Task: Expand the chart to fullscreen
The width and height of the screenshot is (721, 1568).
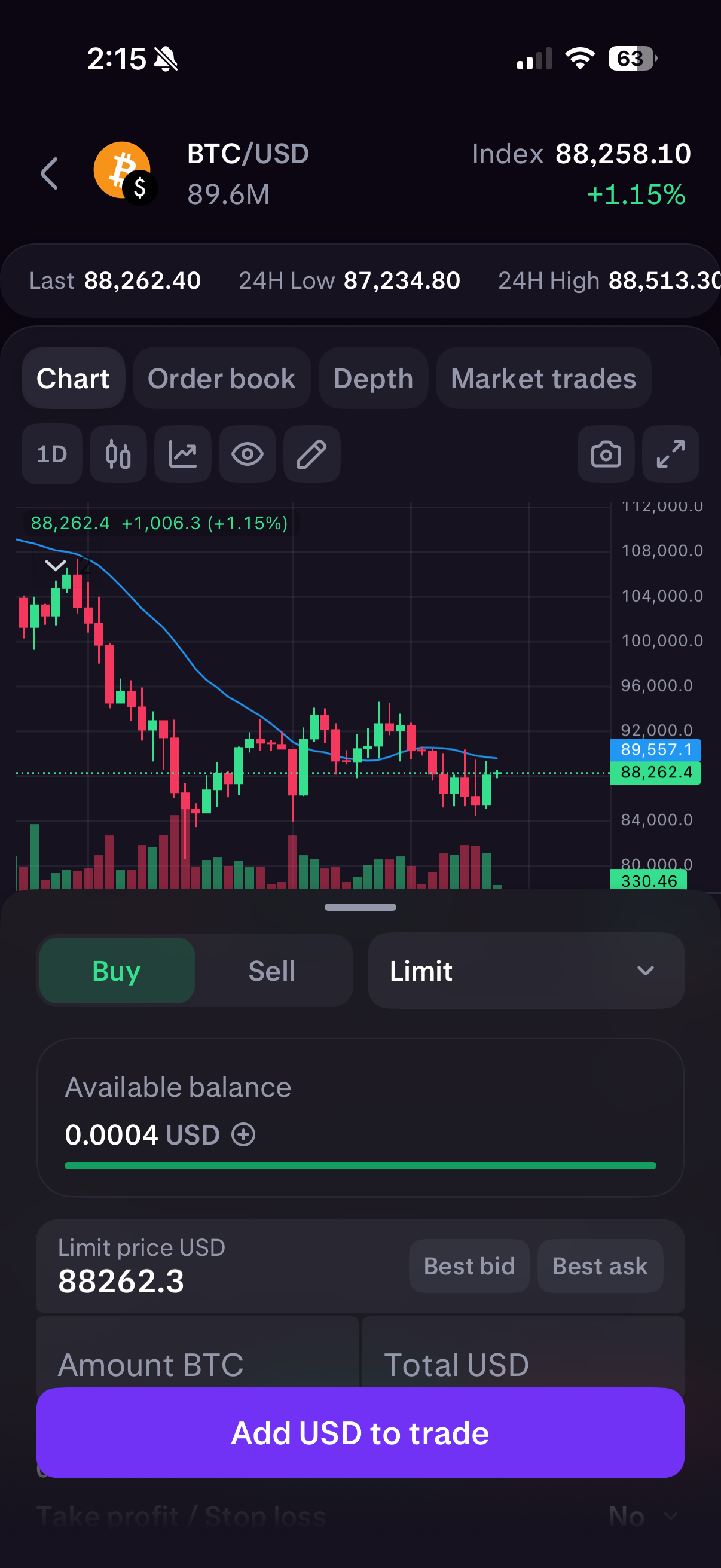Action: 670,454
